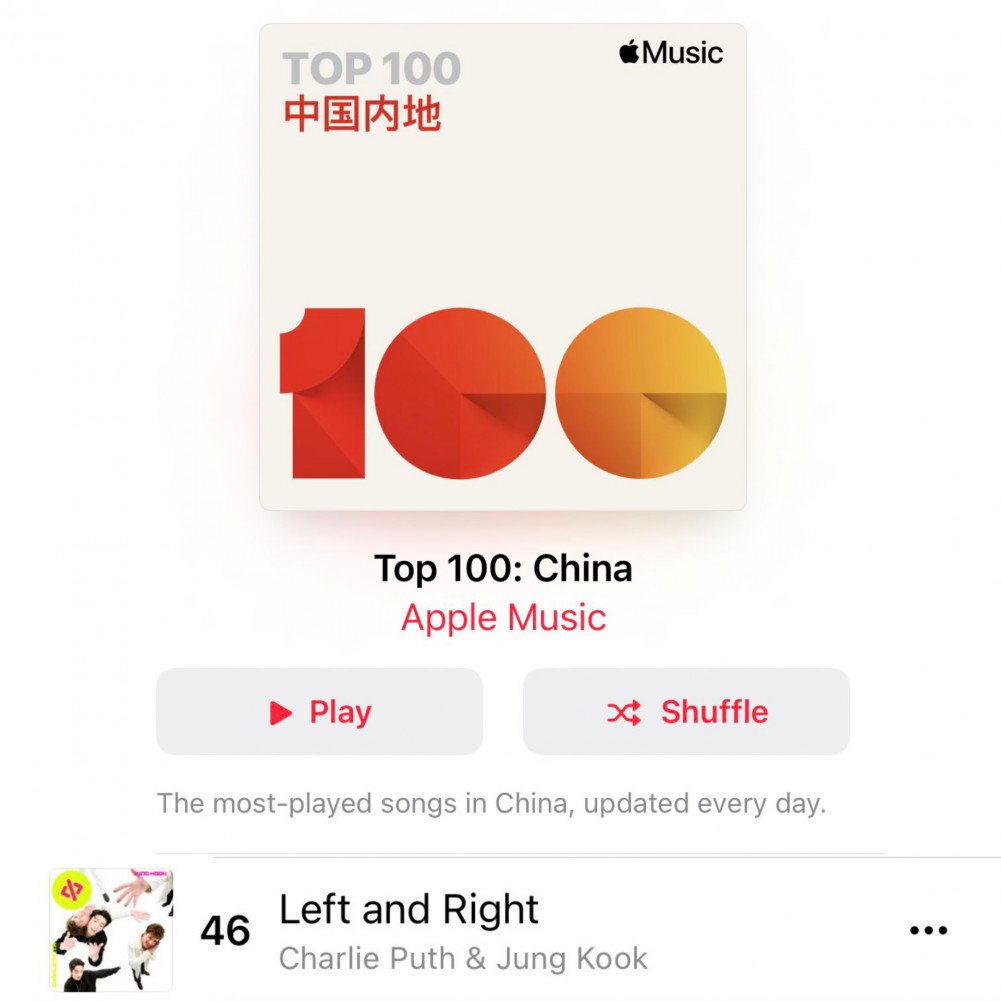Play the song Left and Right
The image size is (1001, 1001).
[409, 911]
